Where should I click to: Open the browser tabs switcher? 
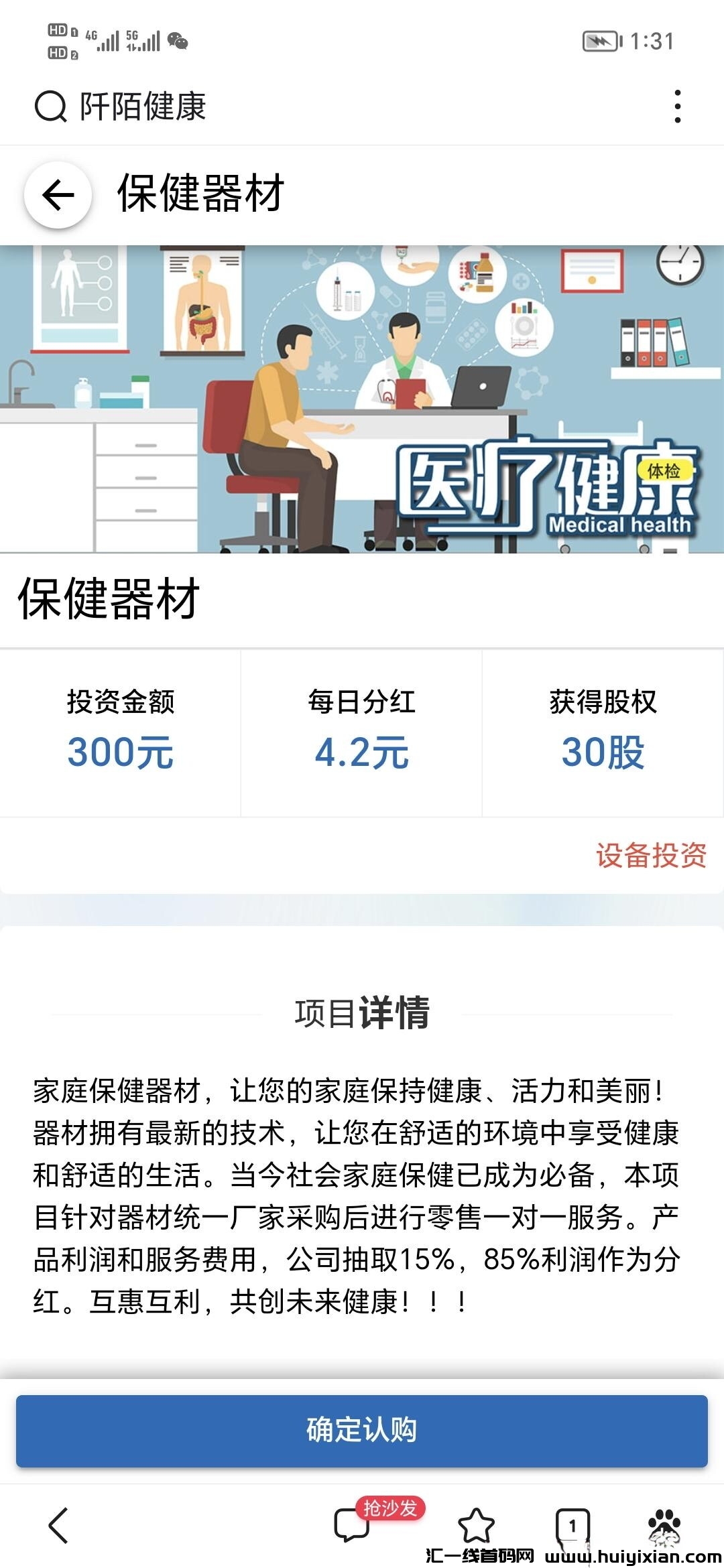572,1526
